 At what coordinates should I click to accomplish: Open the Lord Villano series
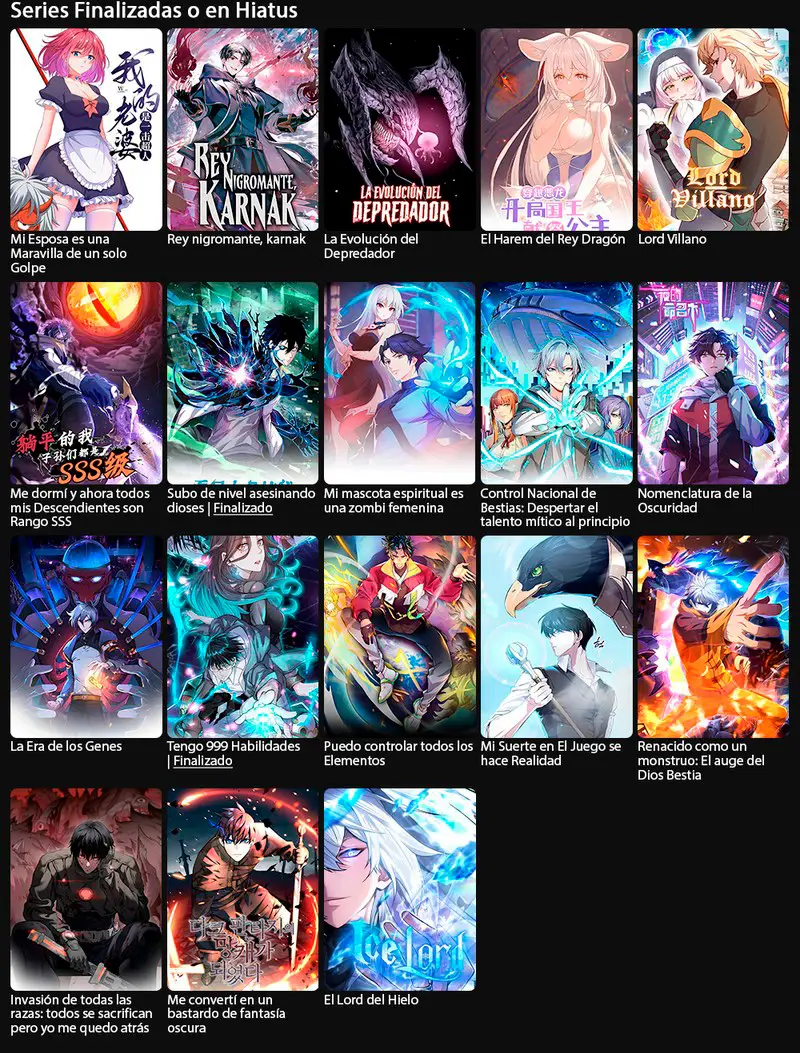713,130
